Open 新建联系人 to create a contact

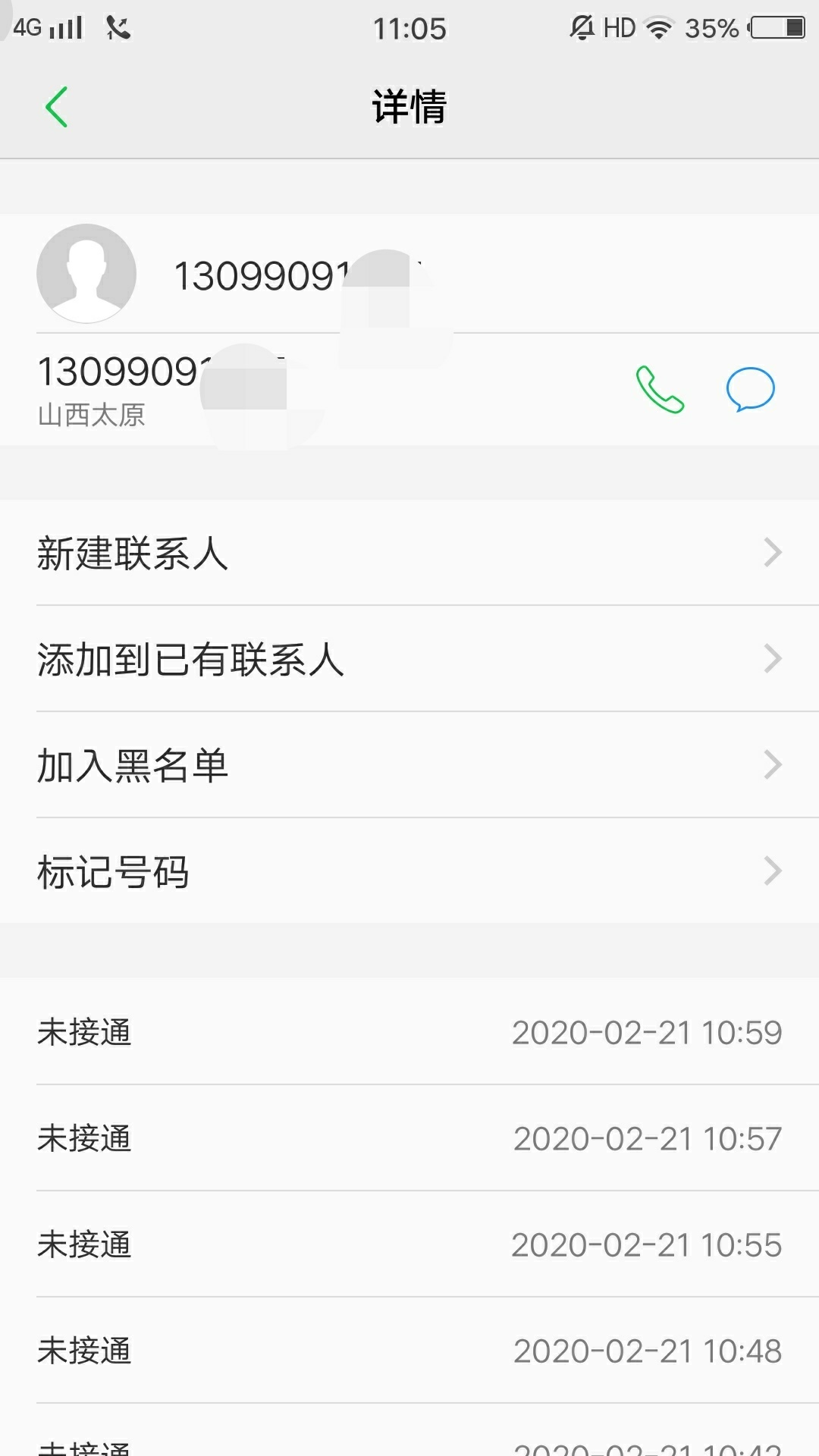(409, 553)
